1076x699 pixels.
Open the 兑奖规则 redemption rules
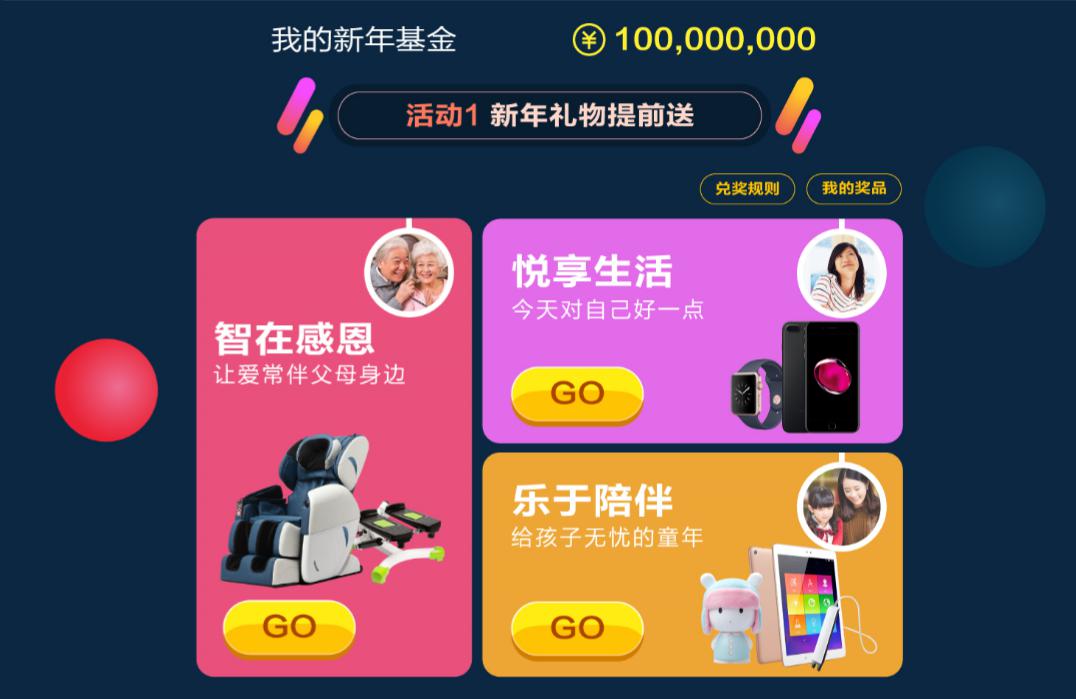point(747,188)
